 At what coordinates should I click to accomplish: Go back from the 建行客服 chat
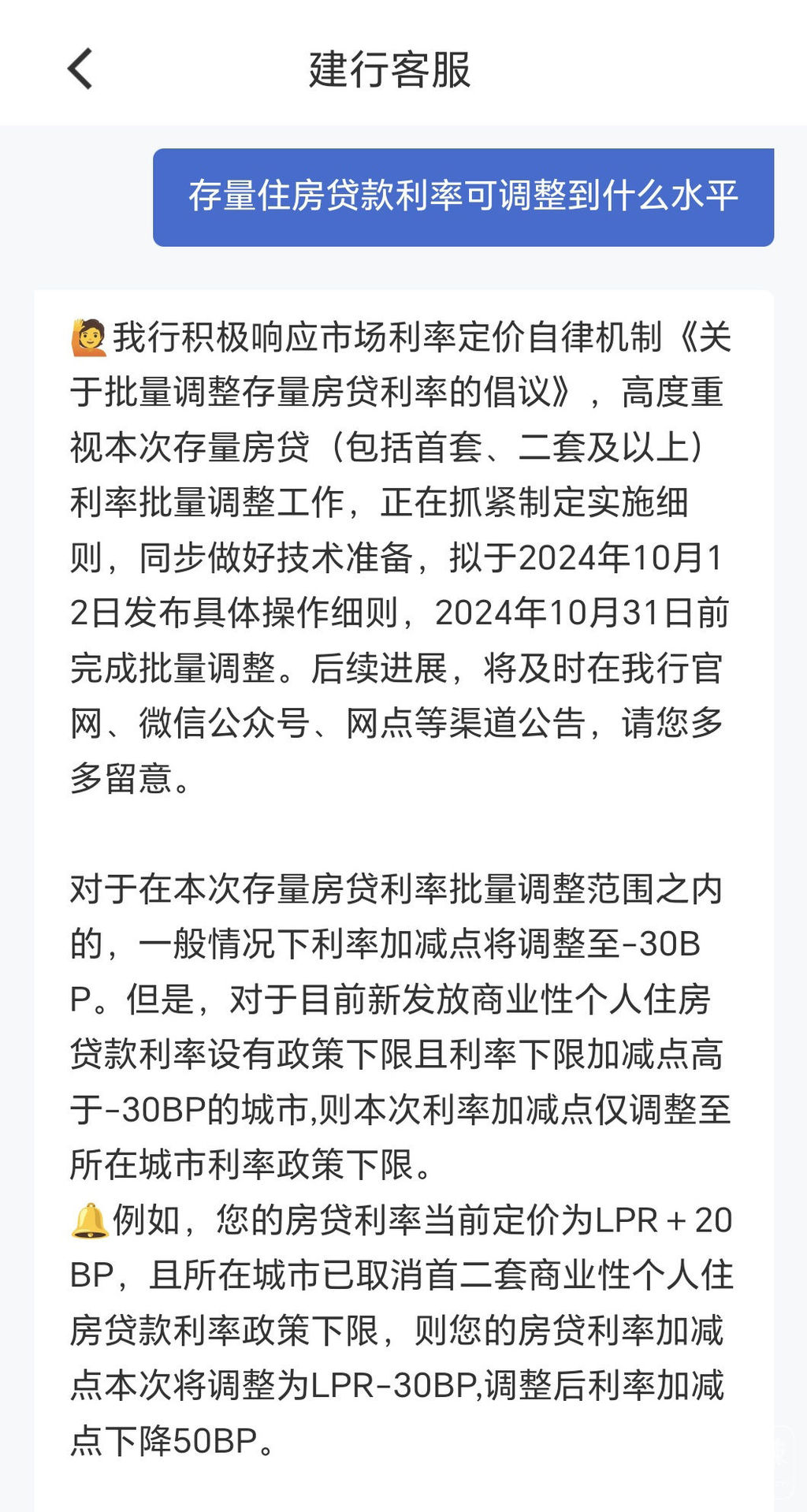80,69
